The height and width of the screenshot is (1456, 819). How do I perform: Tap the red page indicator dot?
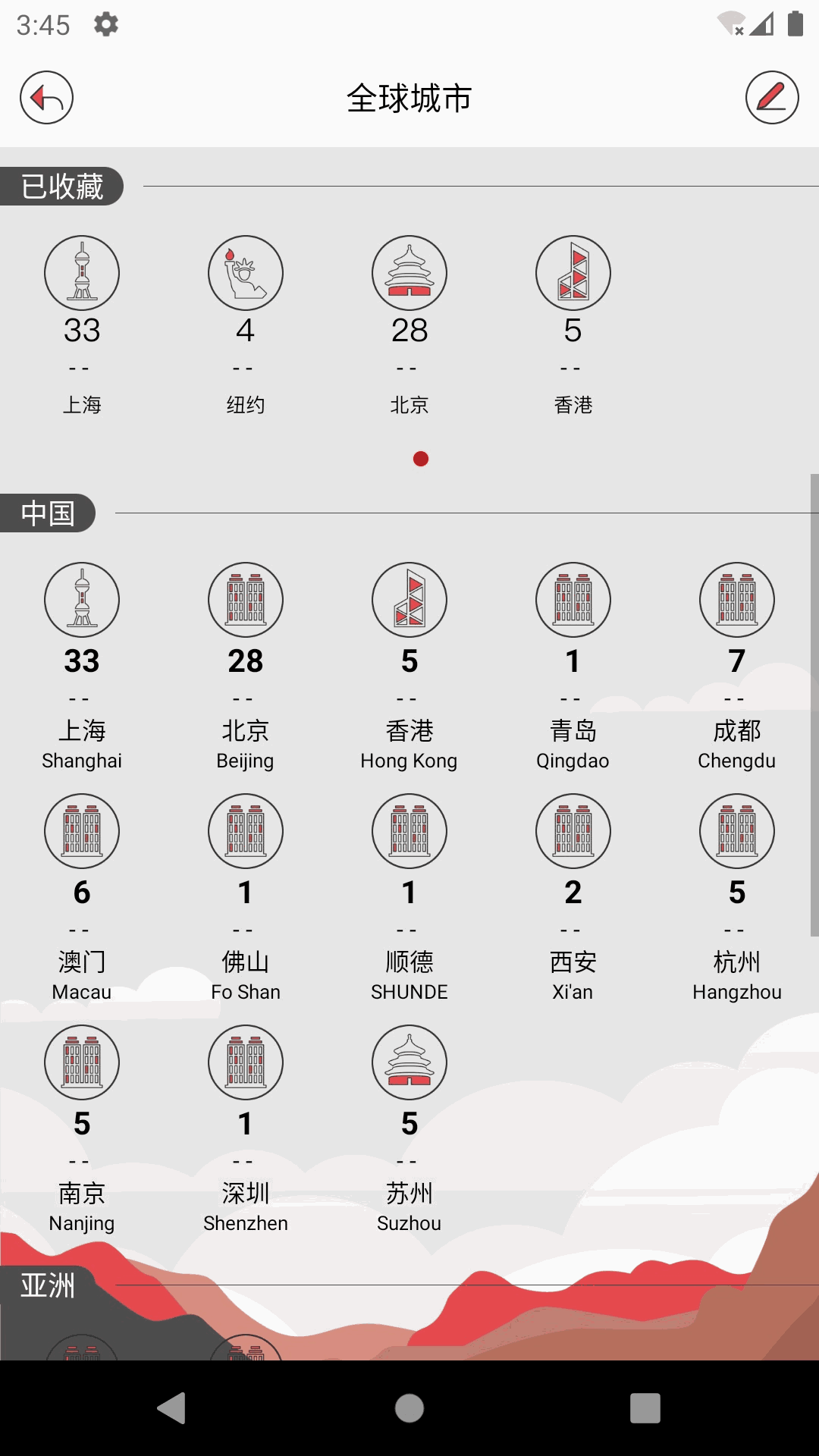(x=420, y=459)
